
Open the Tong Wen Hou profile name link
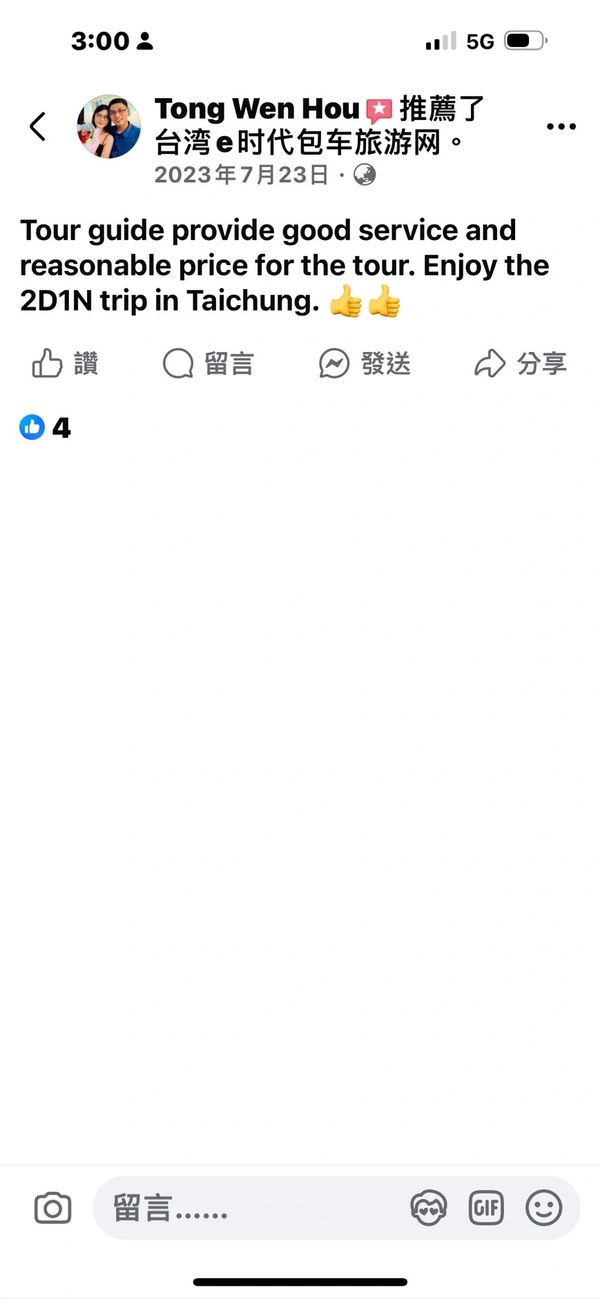256,109
